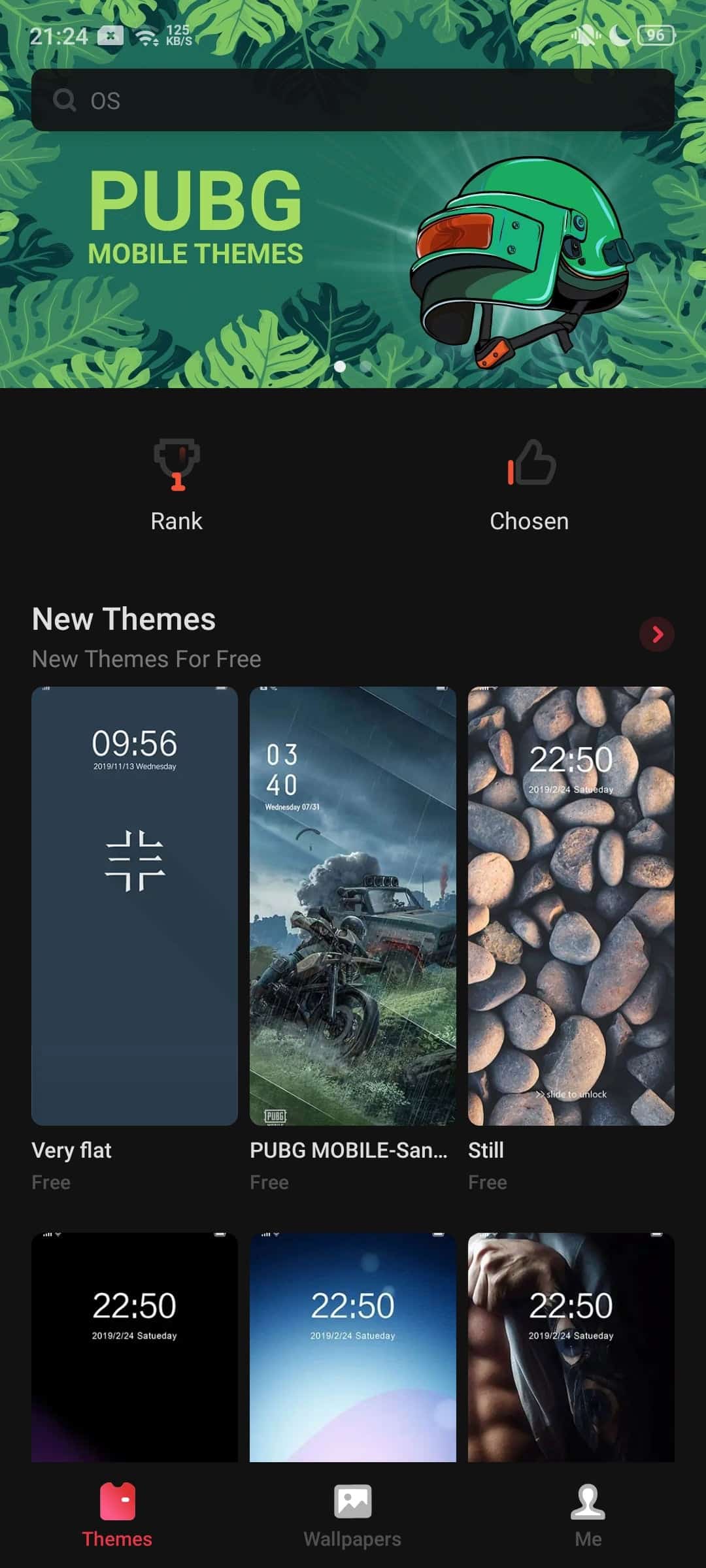This screenshot has height=1568, width=706.
Task: Open the PUBG Mobile Themes banner
Action: [353, 261]
